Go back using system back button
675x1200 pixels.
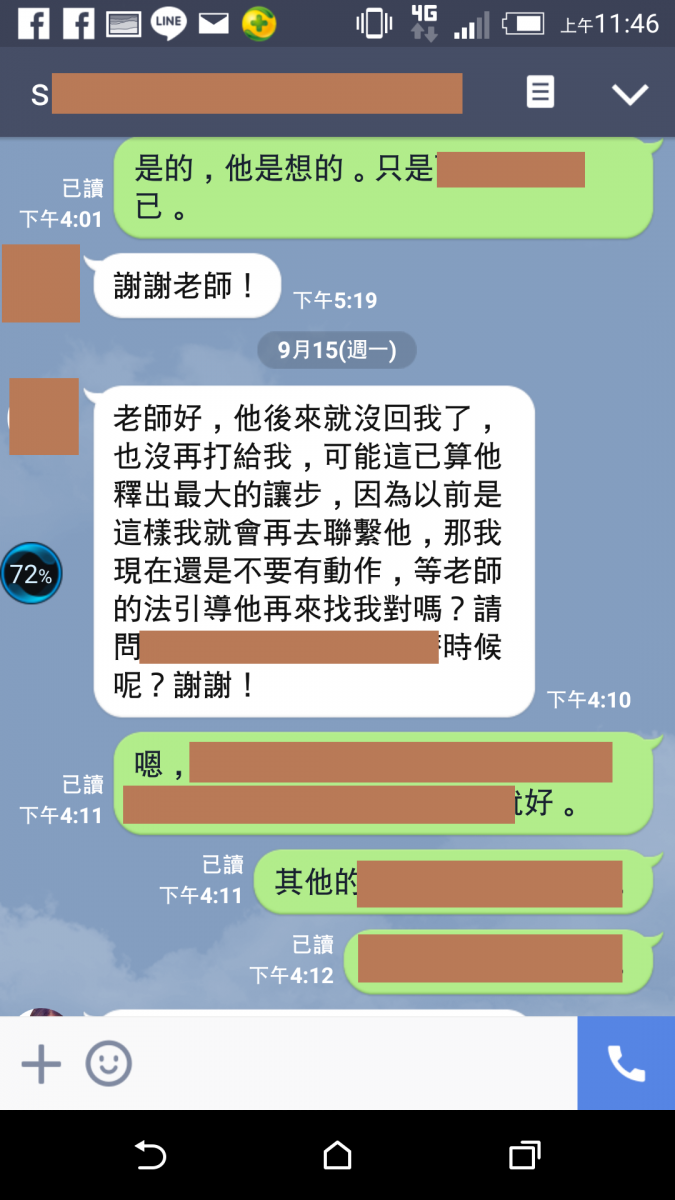coord(150,1156)
